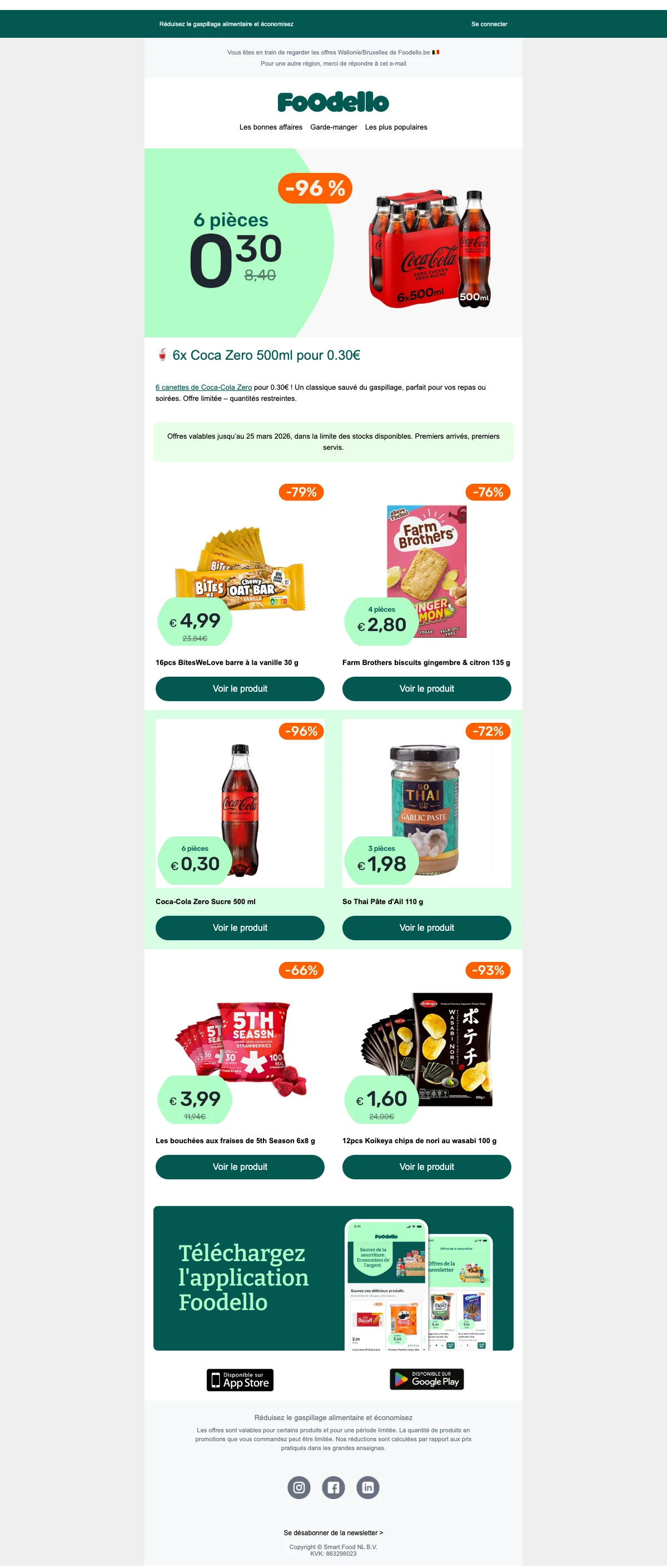Get the app on Google Play
Image resolution: width=667 pixels, height=1568 pixels.
pos(426,1380)
